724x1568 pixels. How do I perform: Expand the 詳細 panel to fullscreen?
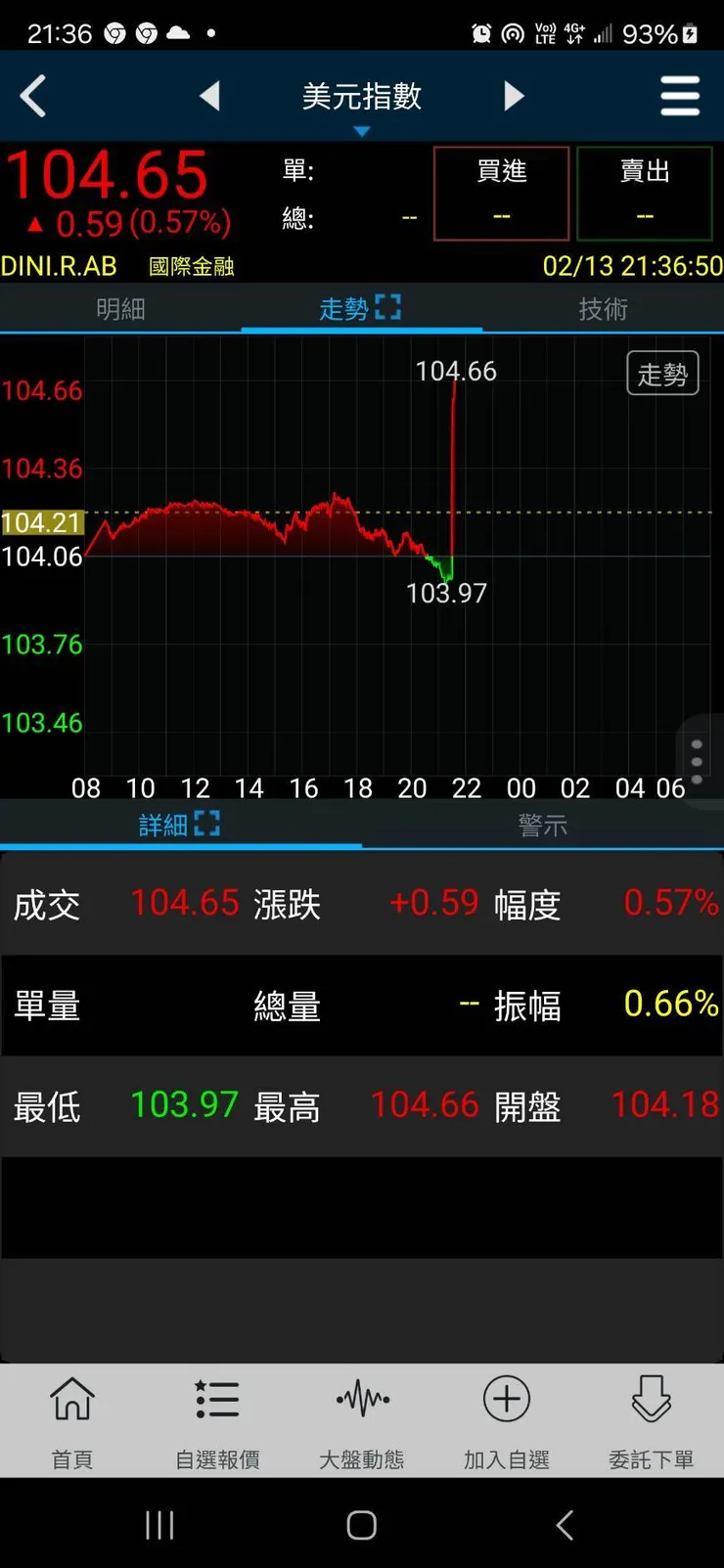tap(205, 823)
